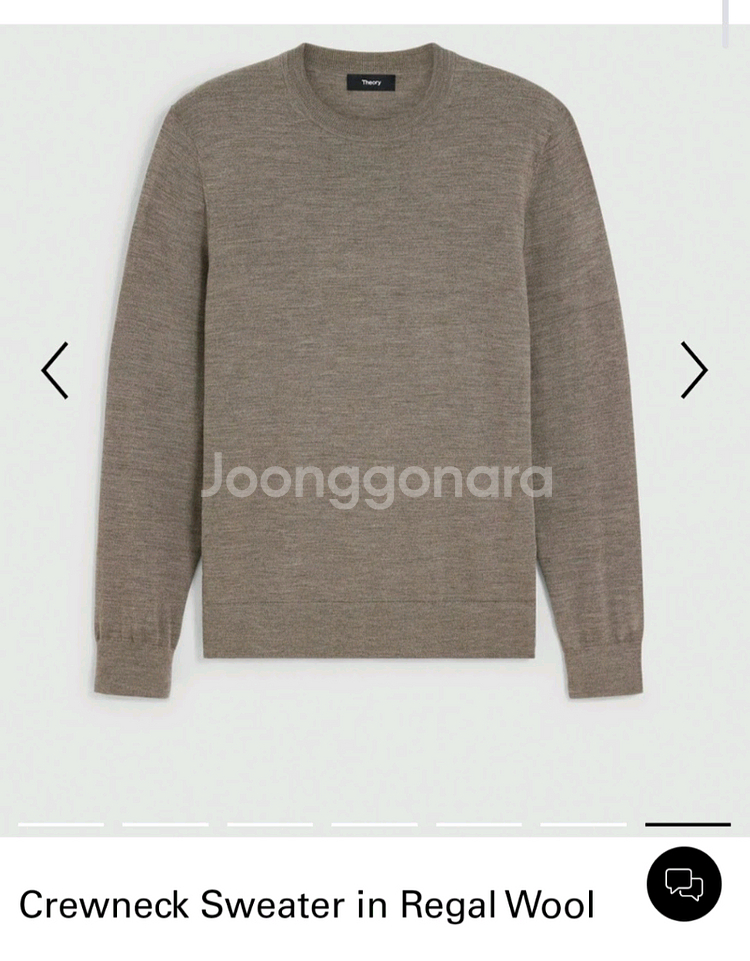Open the live chat bubble
750x961 pixels.
[x=684, y=884]
